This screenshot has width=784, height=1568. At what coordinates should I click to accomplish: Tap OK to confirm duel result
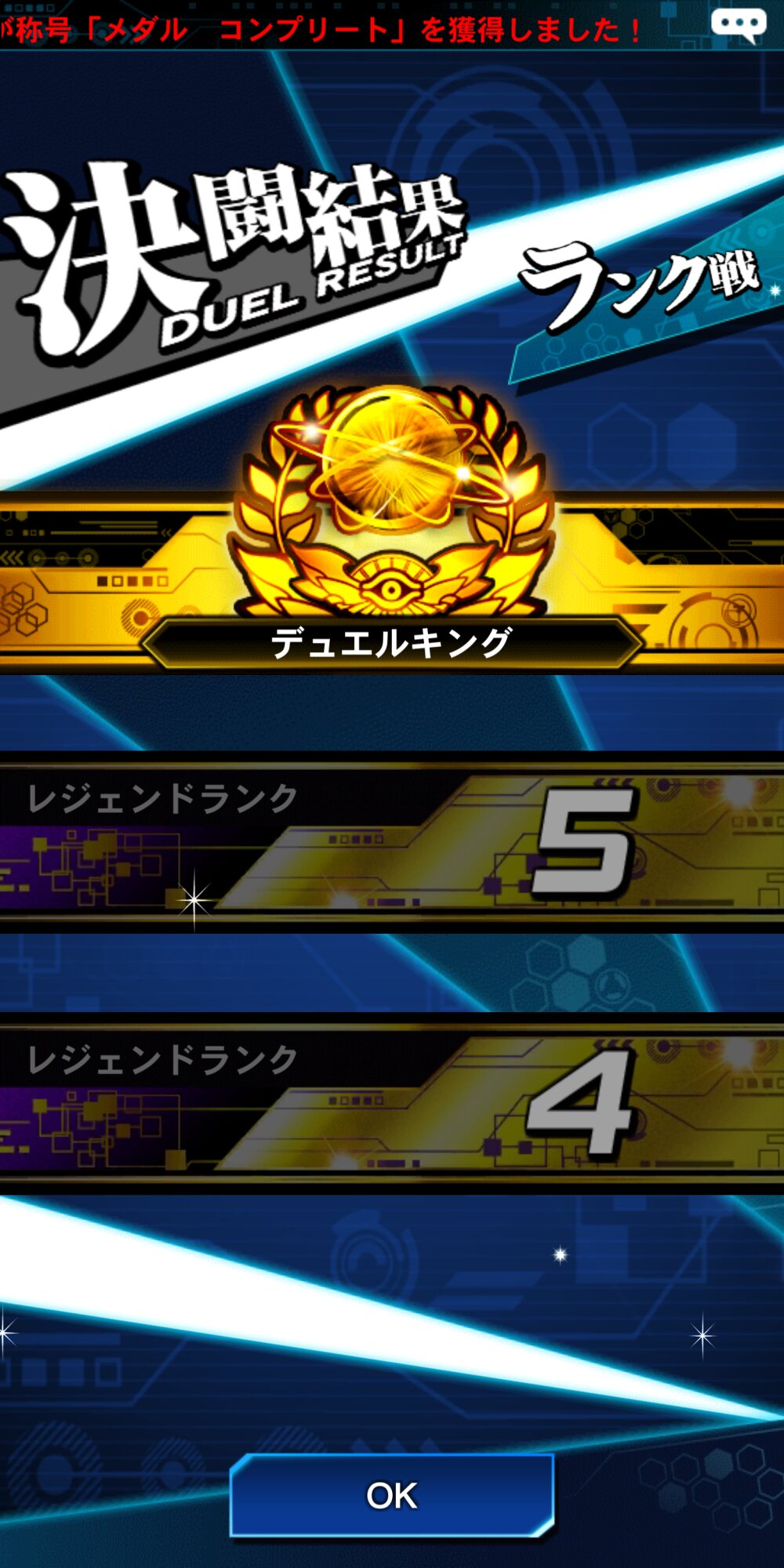point(392,1495)
